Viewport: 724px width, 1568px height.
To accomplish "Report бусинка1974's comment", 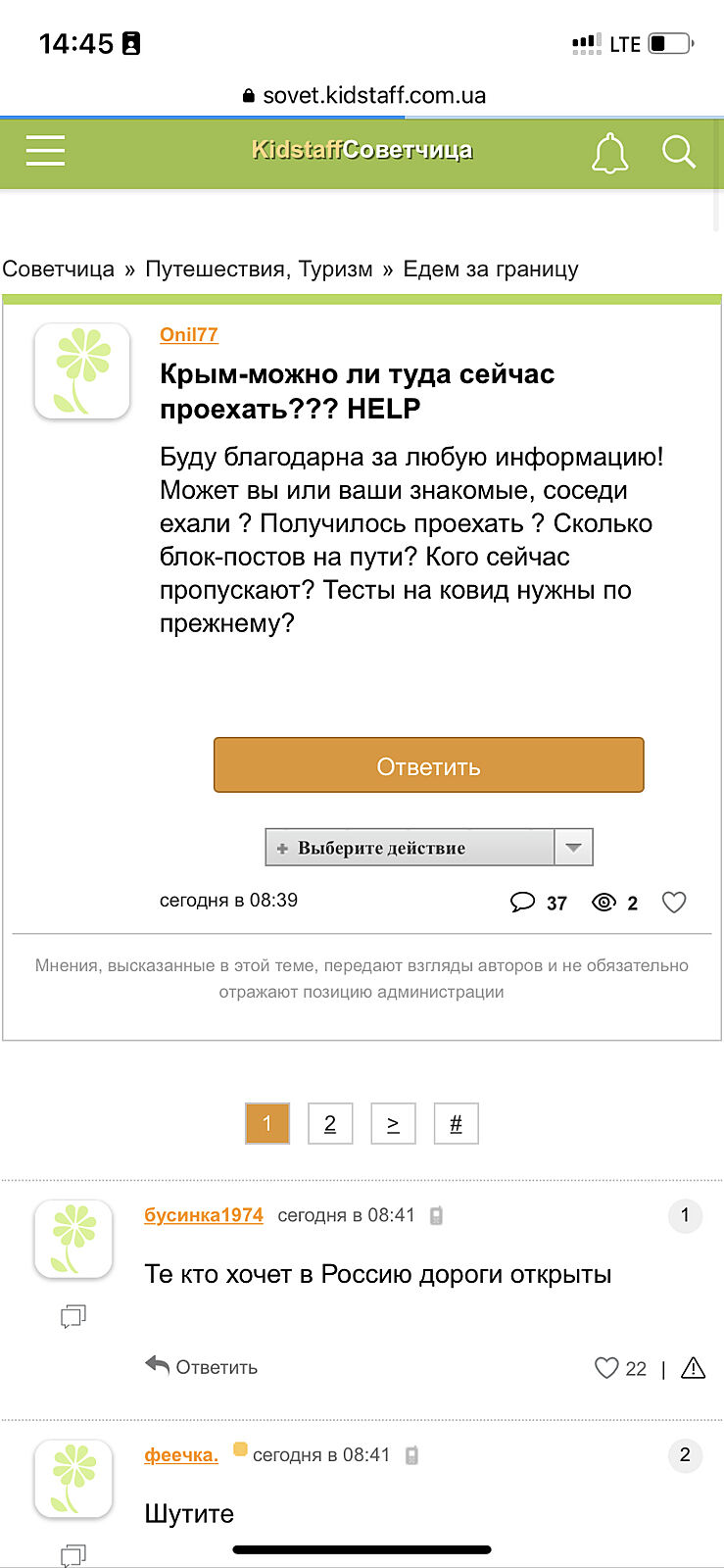I will click(693, 1368).
